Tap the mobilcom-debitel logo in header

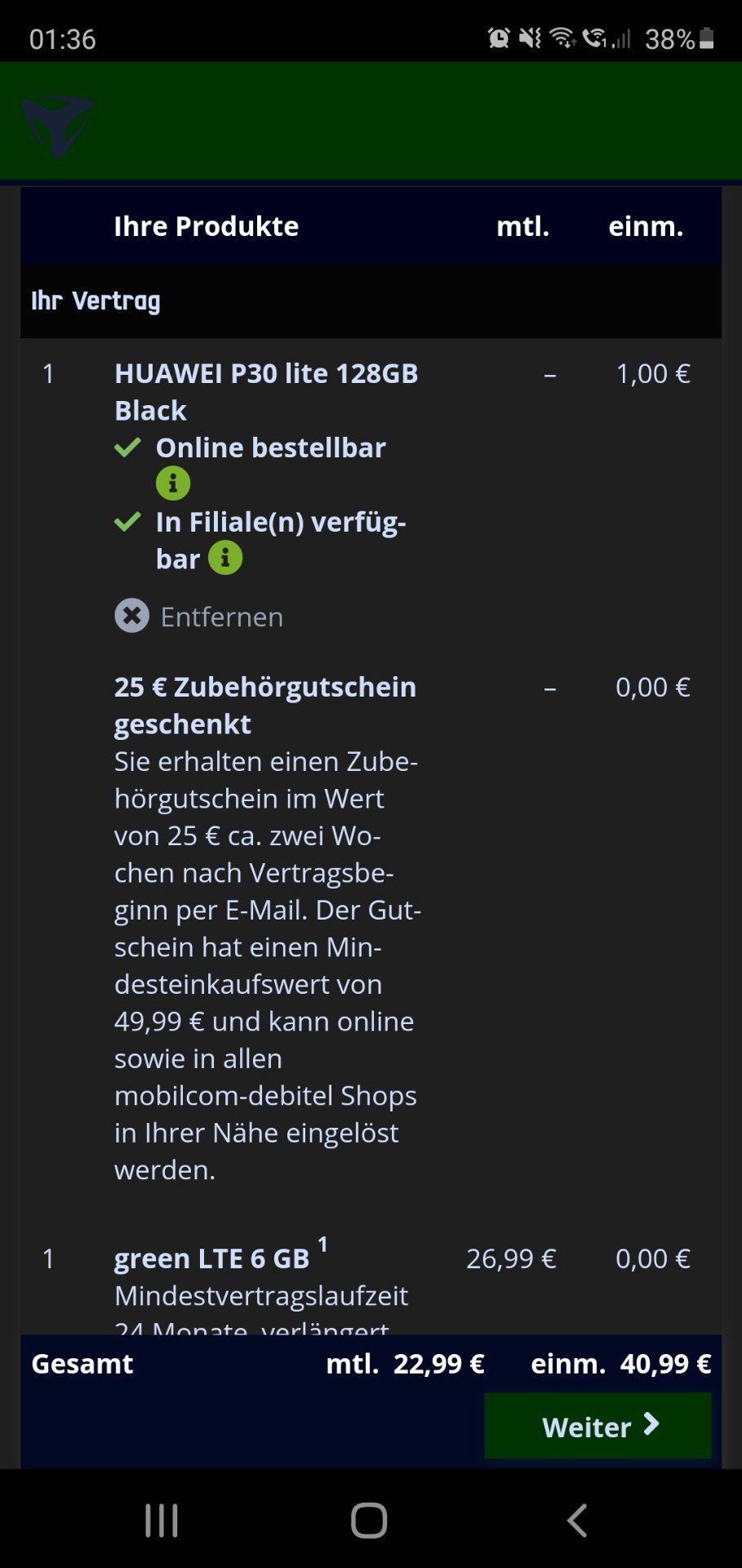[x=57, y=125]
